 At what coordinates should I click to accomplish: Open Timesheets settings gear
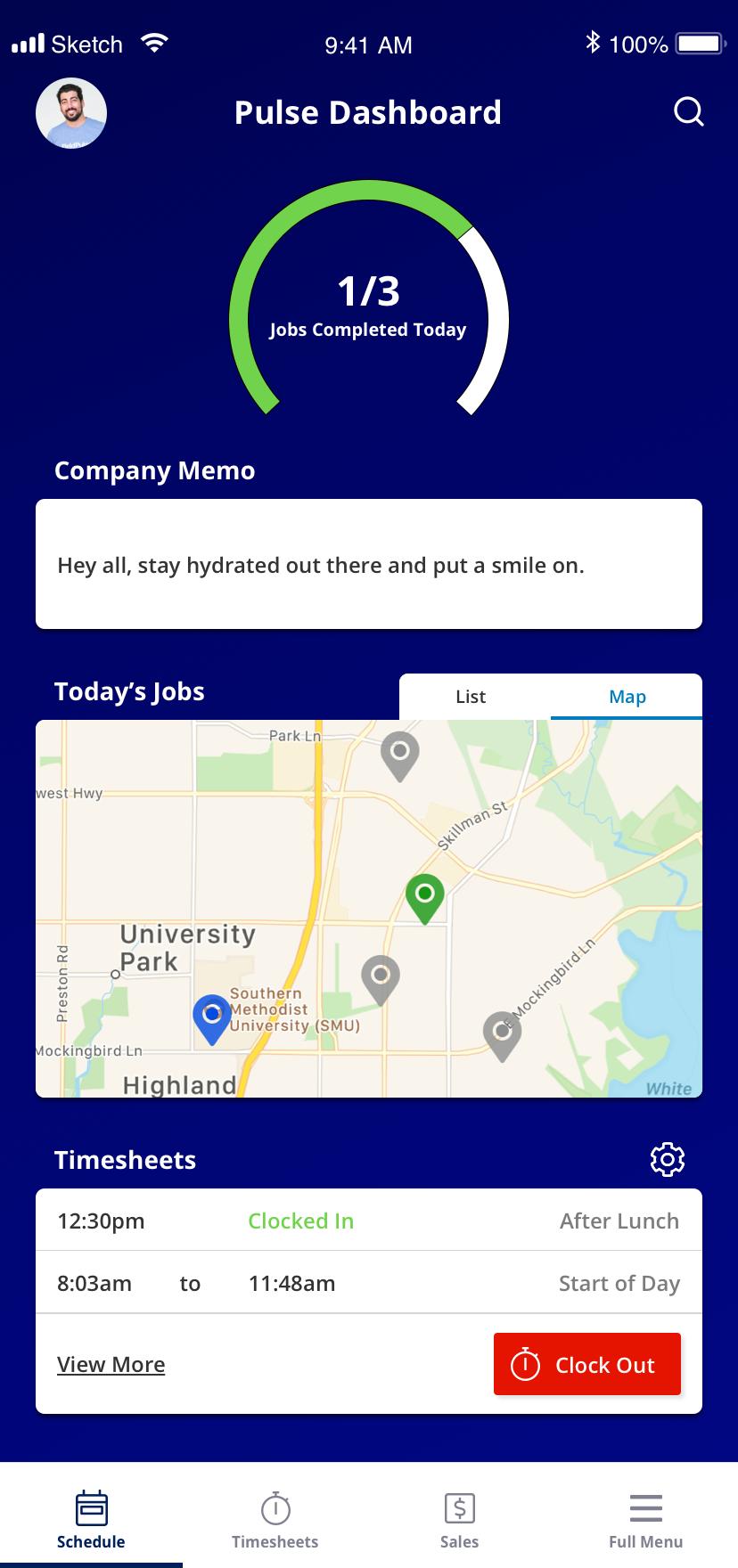click(668, 1159)
